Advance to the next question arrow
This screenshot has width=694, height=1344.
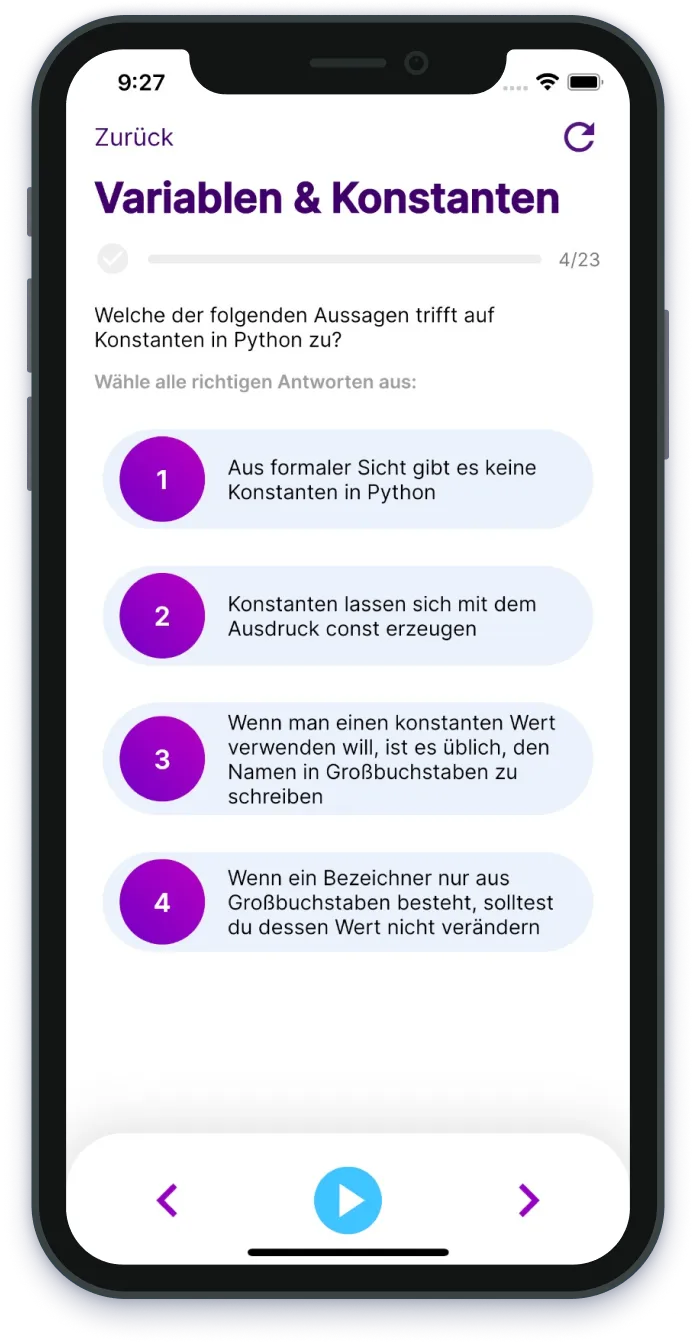click(x=528, y=1200)
